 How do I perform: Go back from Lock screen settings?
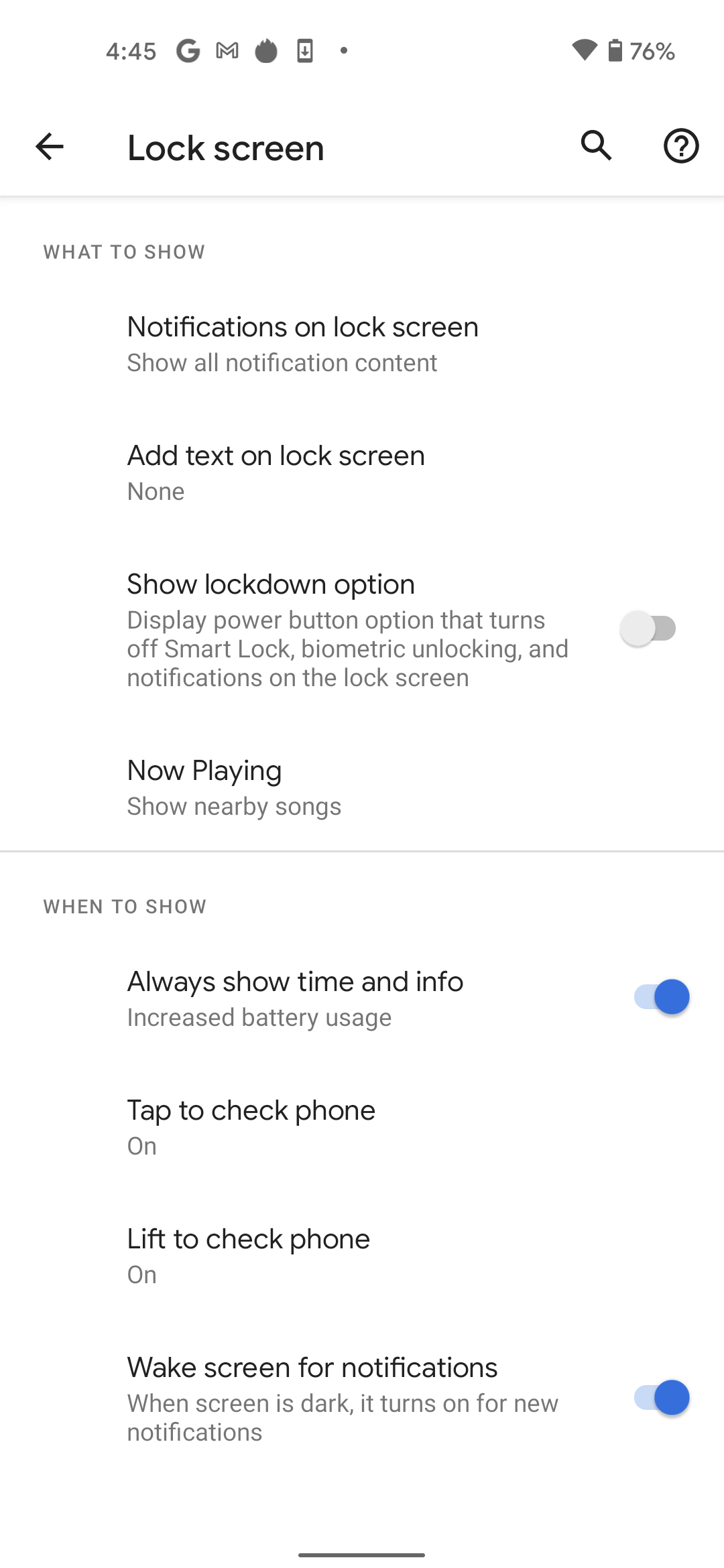(x=50, y=147)
